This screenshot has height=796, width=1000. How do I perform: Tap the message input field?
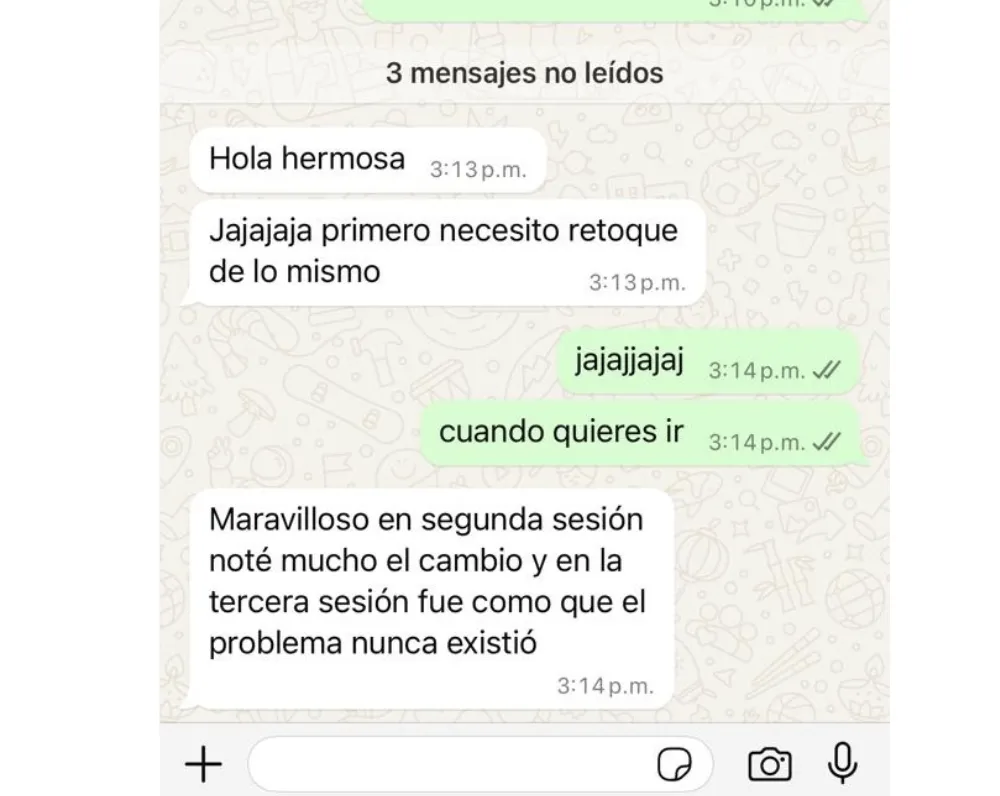[450, 765]
